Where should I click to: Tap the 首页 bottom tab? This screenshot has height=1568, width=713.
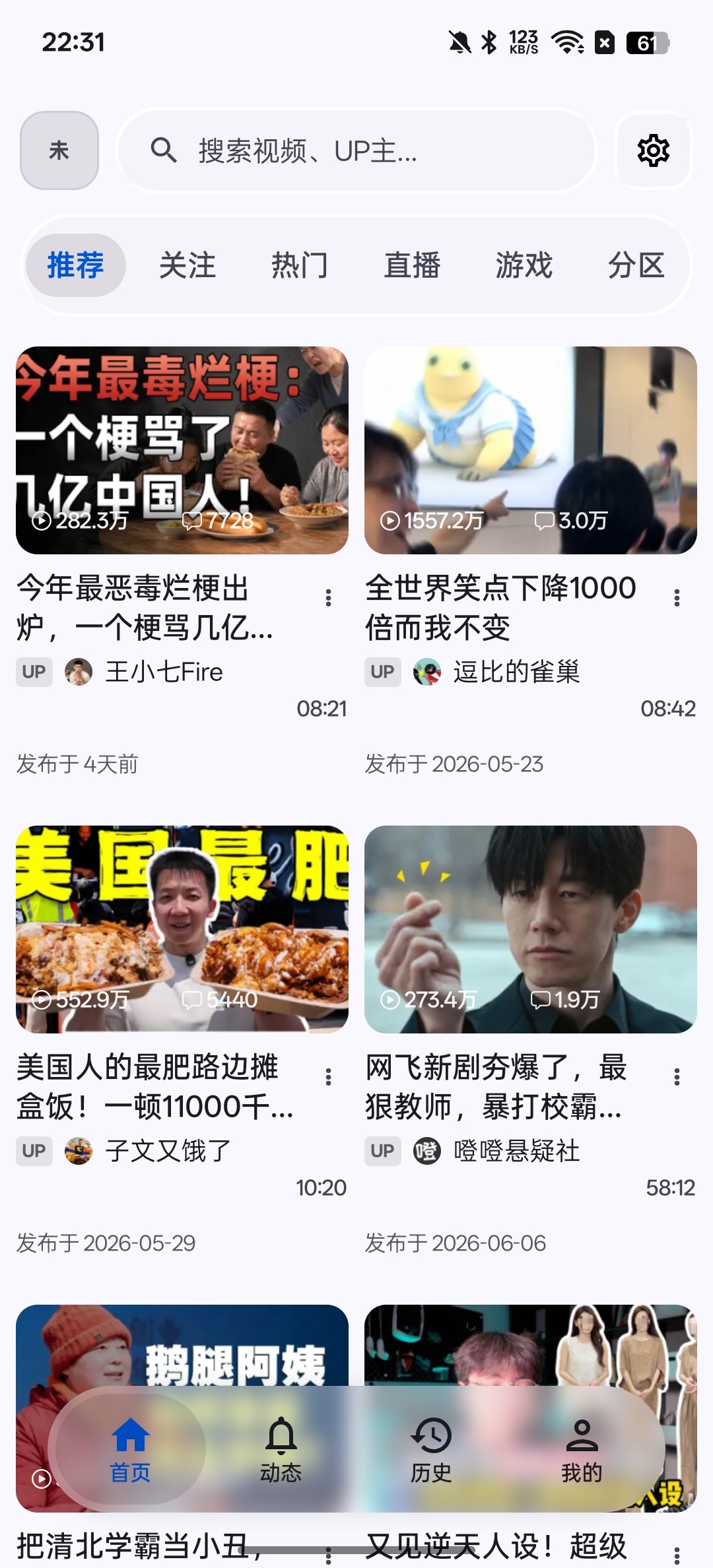coord(131,1450)
